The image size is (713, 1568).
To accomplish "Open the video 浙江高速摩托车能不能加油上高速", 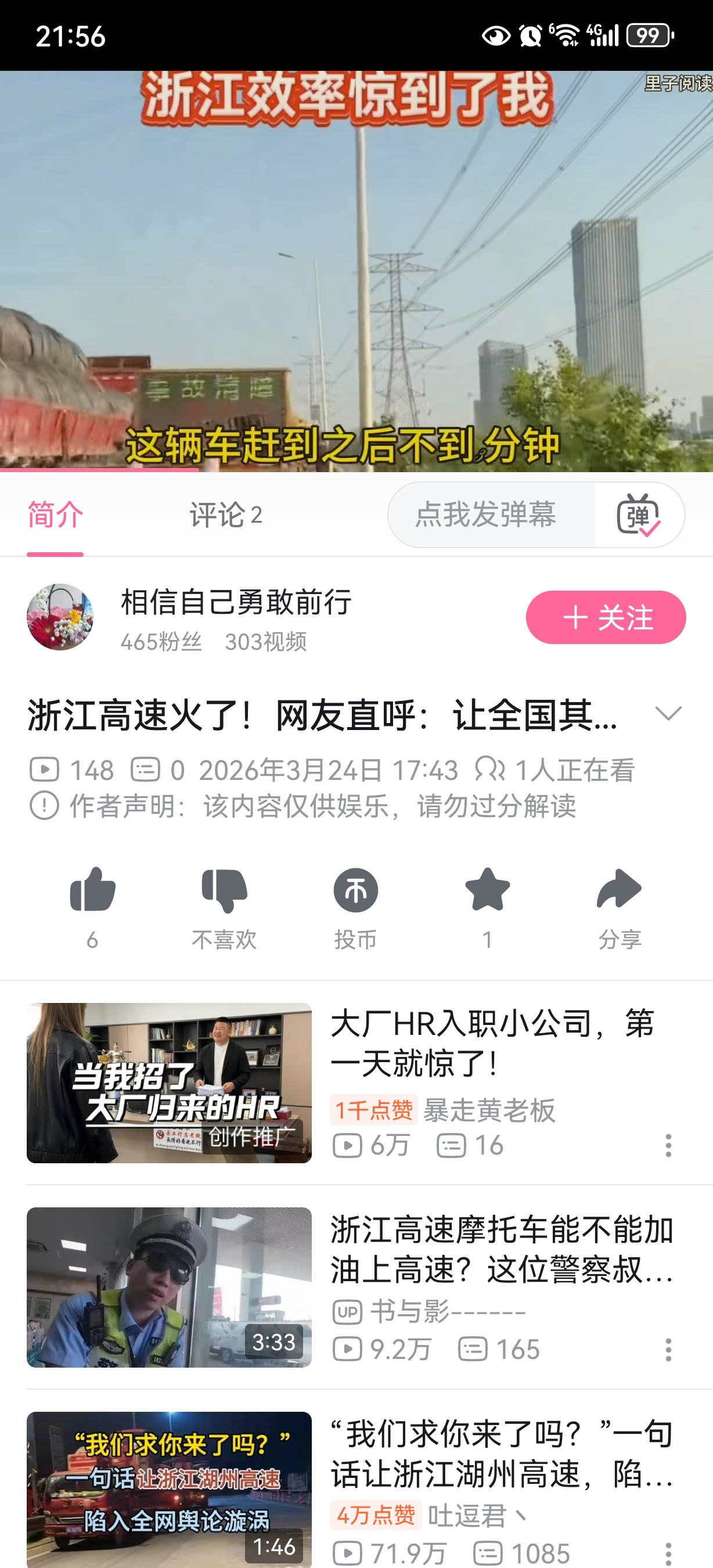I will [501, 1249].
